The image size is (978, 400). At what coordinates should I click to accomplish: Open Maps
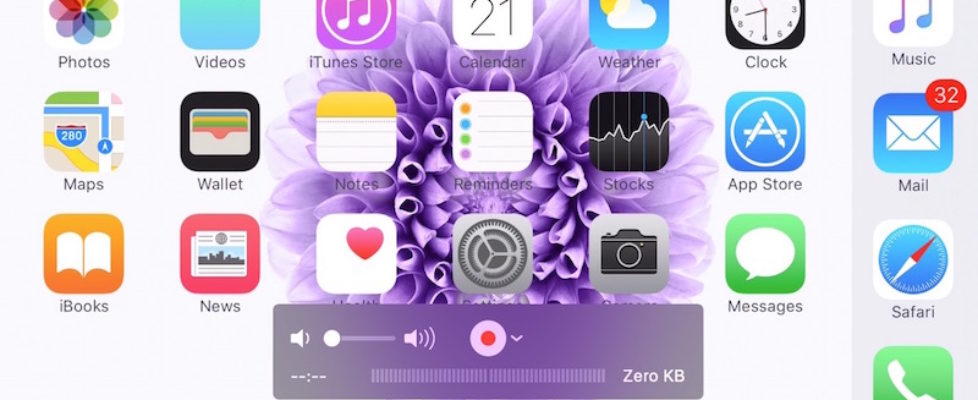coord(84,132)
